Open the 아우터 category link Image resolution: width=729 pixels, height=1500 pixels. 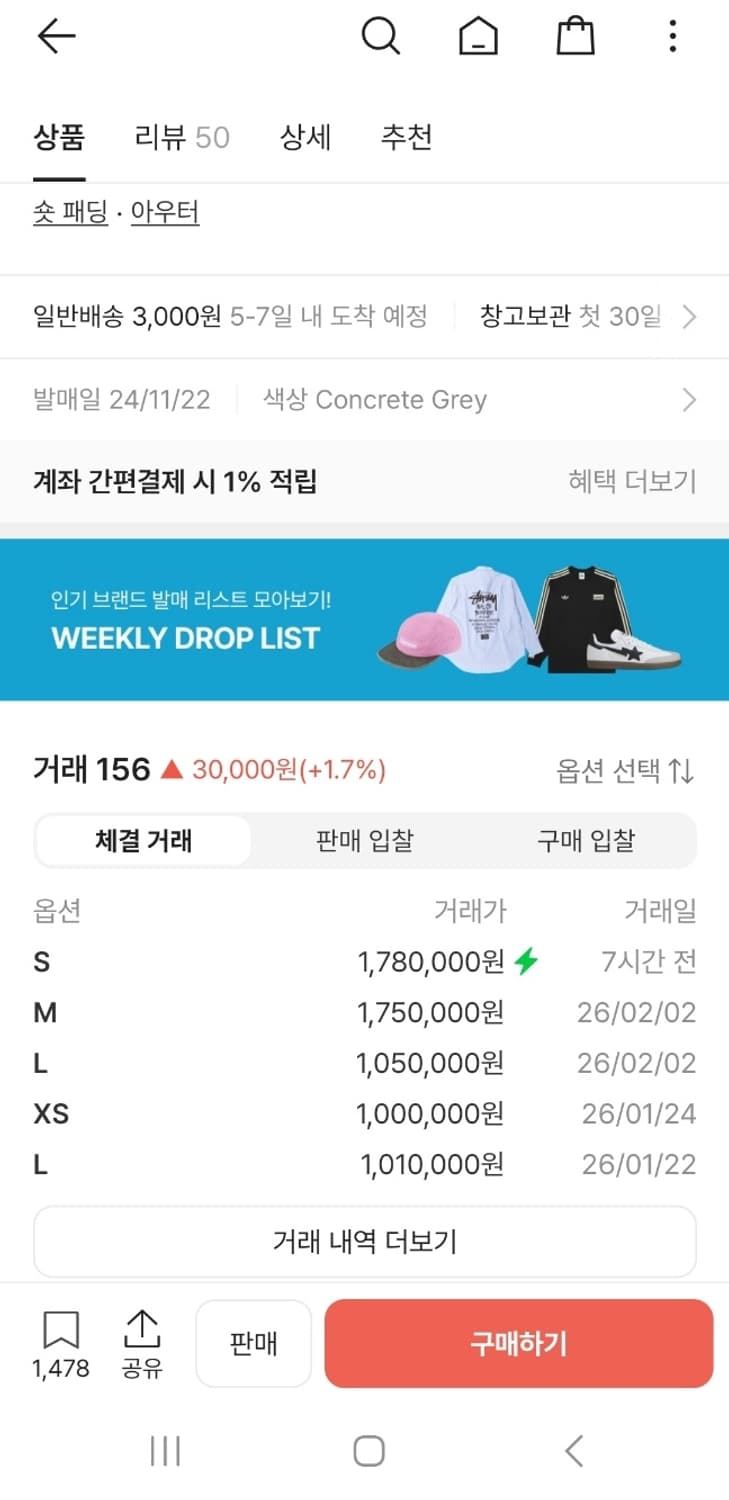click(x=165, y=213)
